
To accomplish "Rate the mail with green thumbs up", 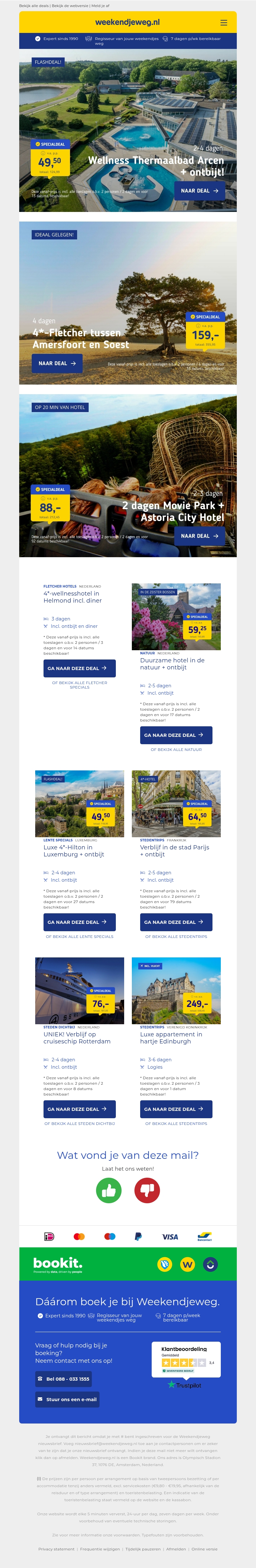I will pos(109,1190).
